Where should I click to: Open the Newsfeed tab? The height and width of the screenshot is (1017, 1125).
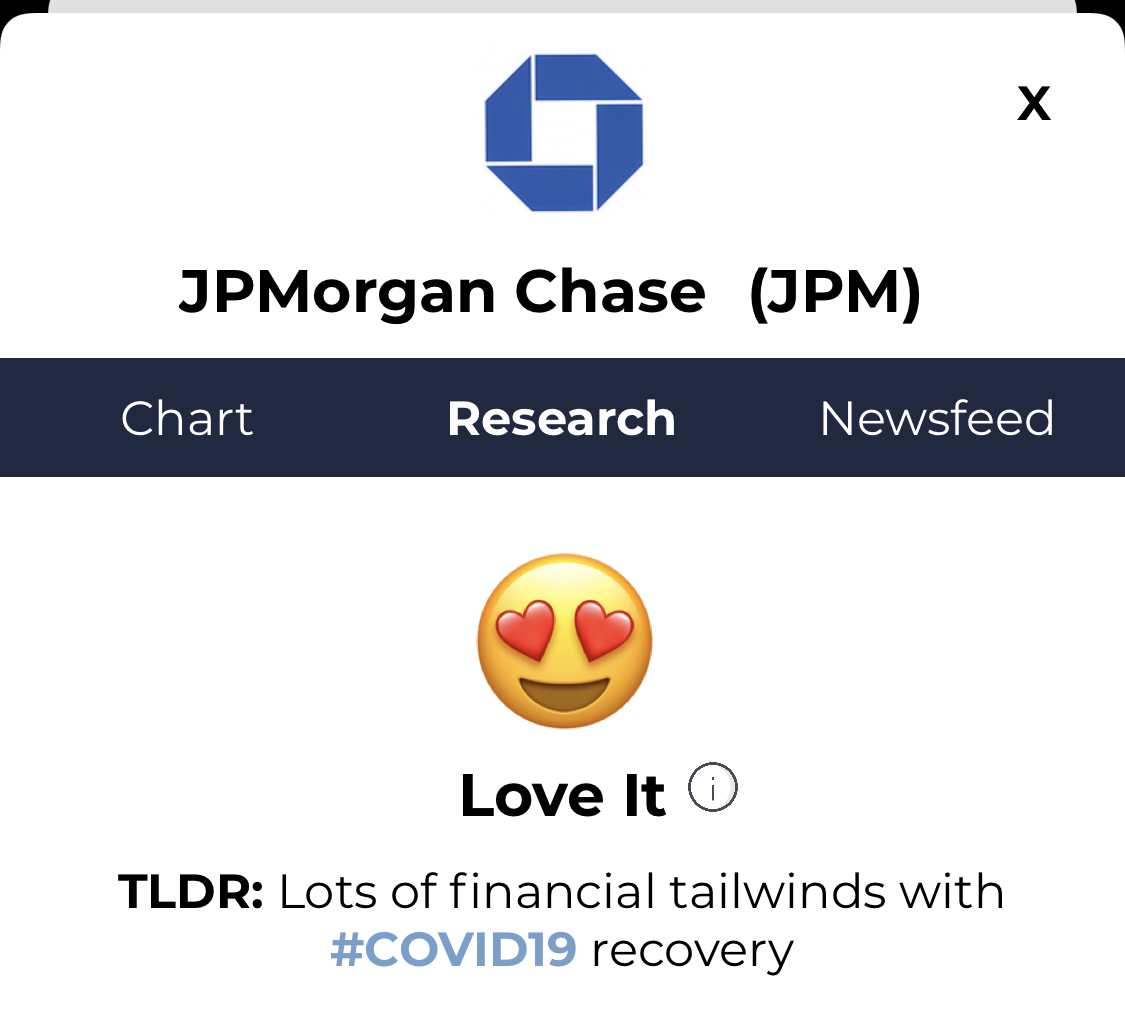coord(936,418)
